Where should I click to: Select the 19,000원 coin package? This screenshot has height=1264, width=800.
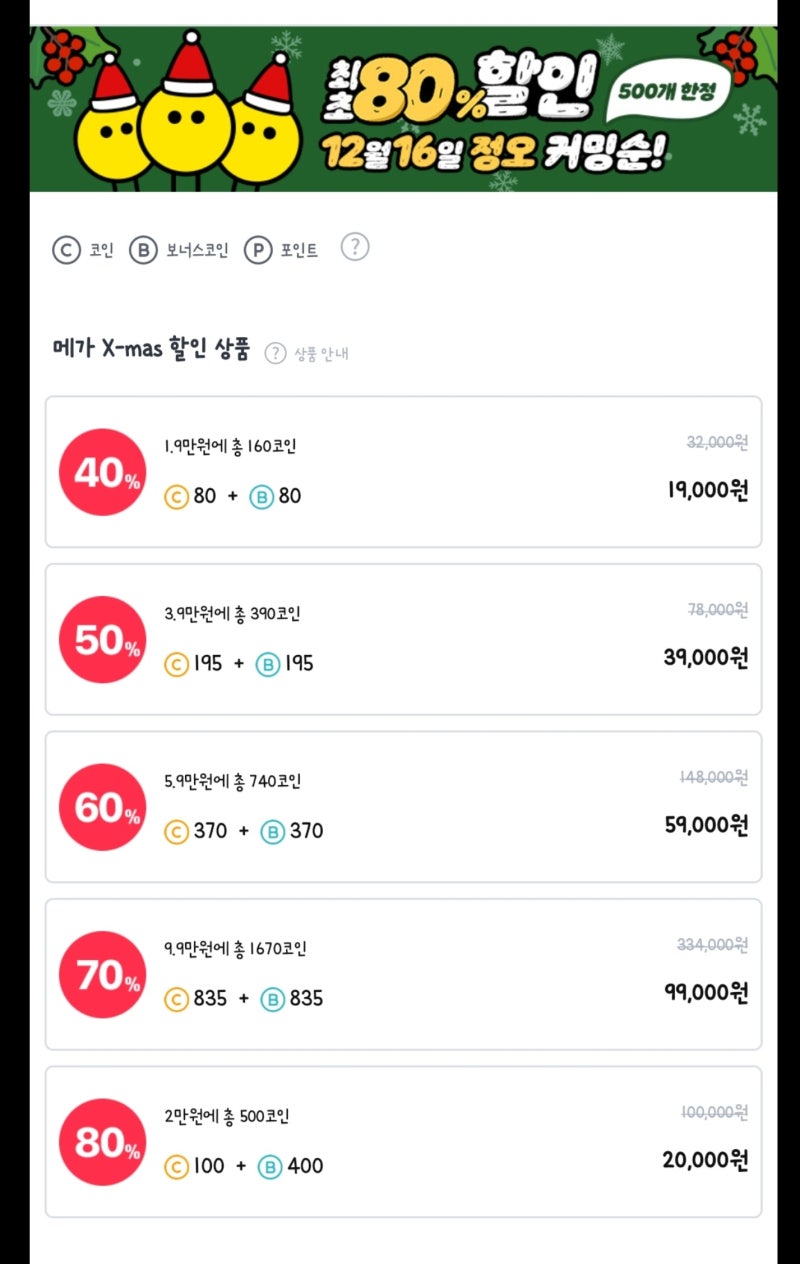coord(400,472)
